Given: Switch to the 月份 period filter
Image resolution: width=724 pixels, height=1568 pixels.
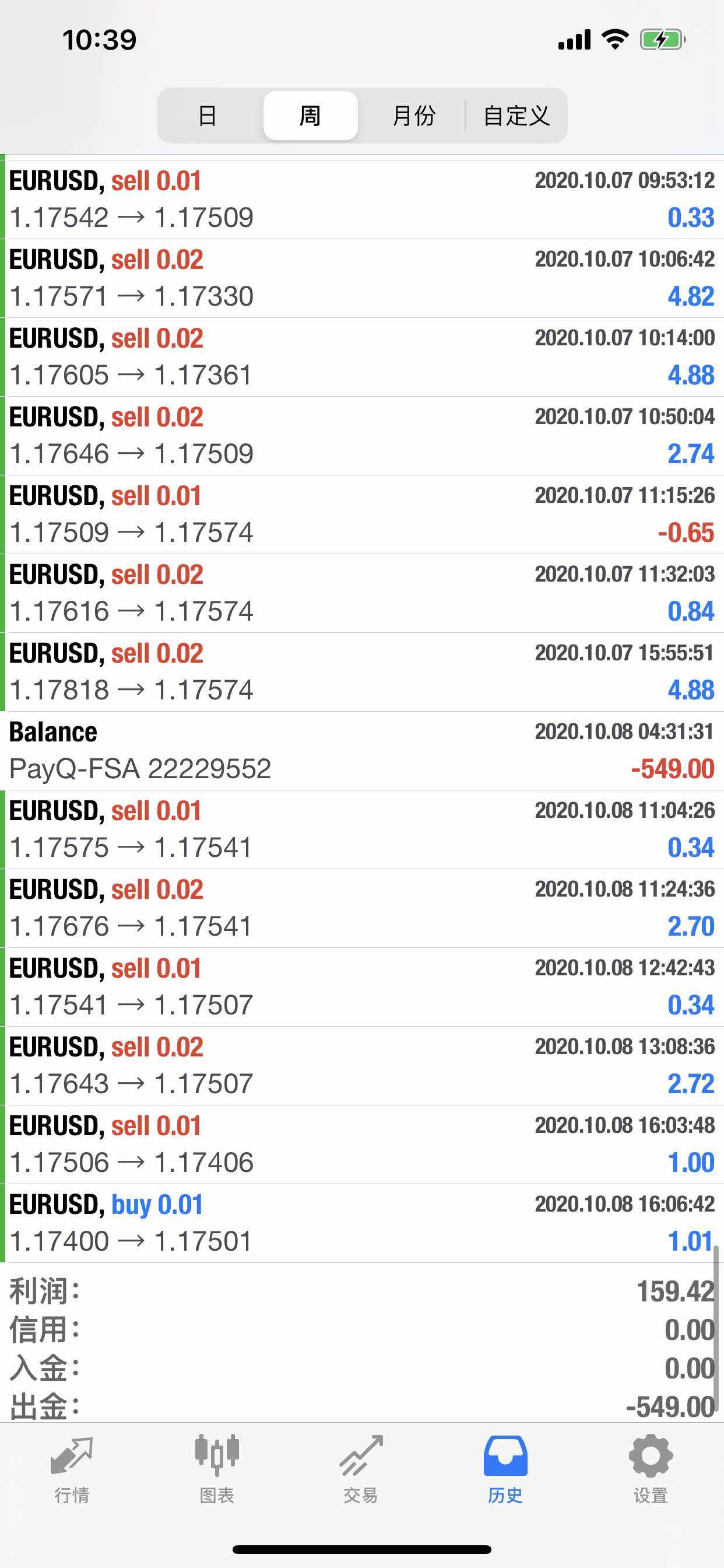Looking at the screenshot, I should point(413,115).
